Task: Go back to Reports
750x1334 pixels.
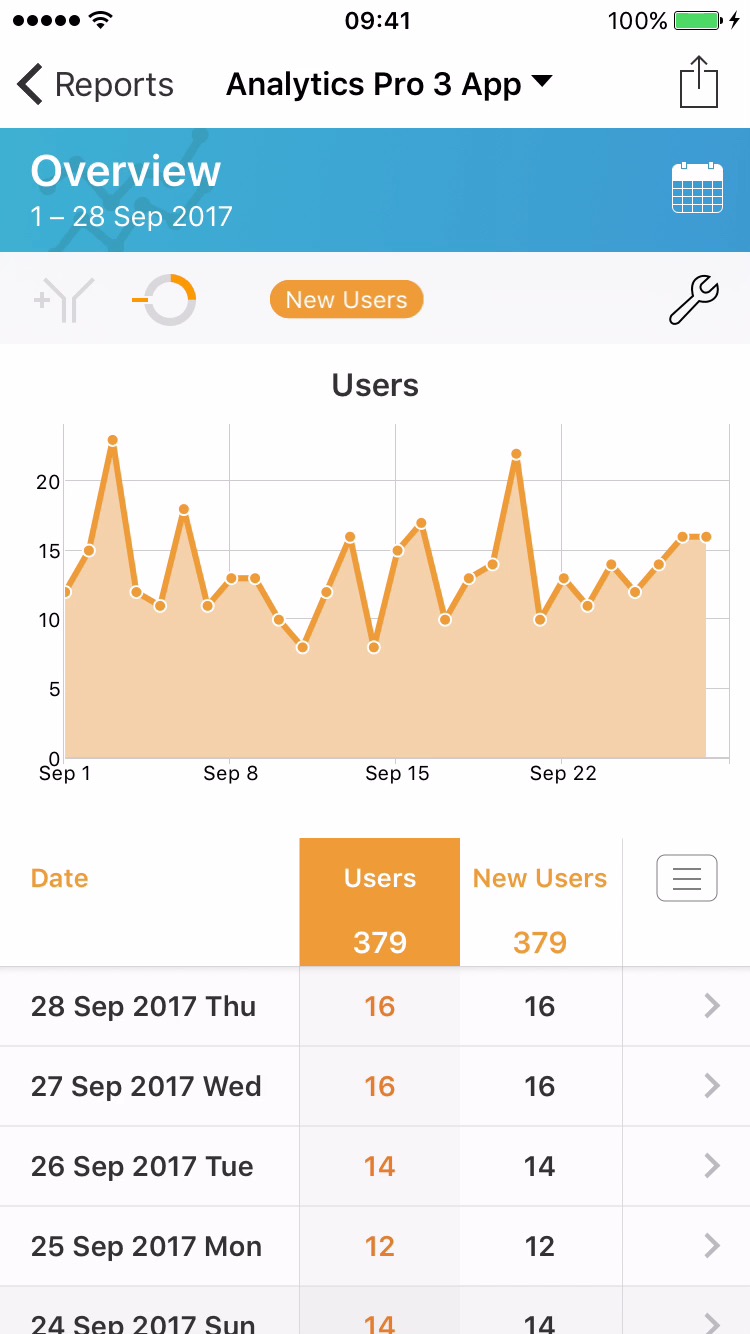Action: click(x=95, y=85)
